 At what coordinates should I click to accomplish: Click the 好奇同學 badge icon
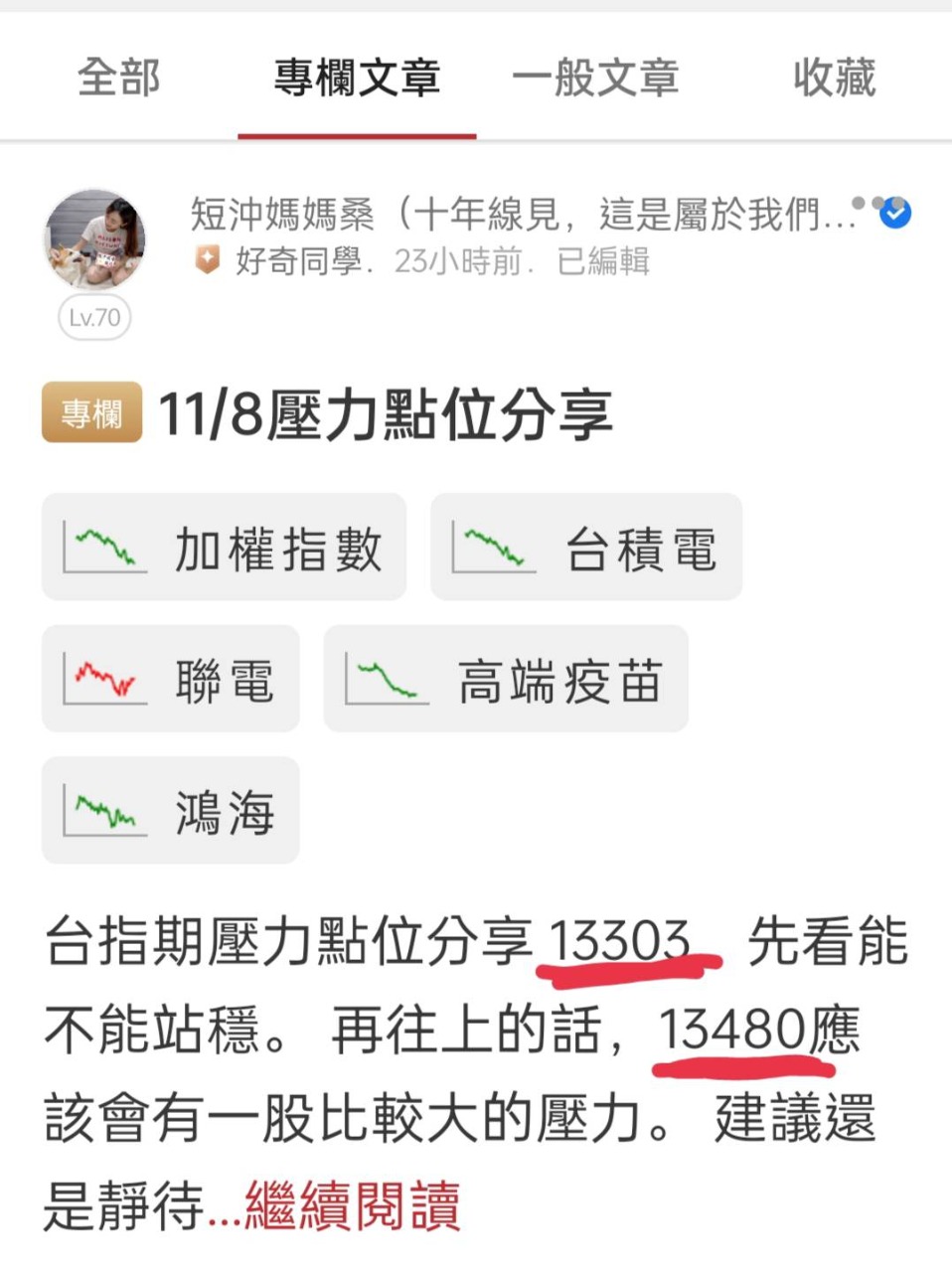pyautogui.click(x=204, y=261)
